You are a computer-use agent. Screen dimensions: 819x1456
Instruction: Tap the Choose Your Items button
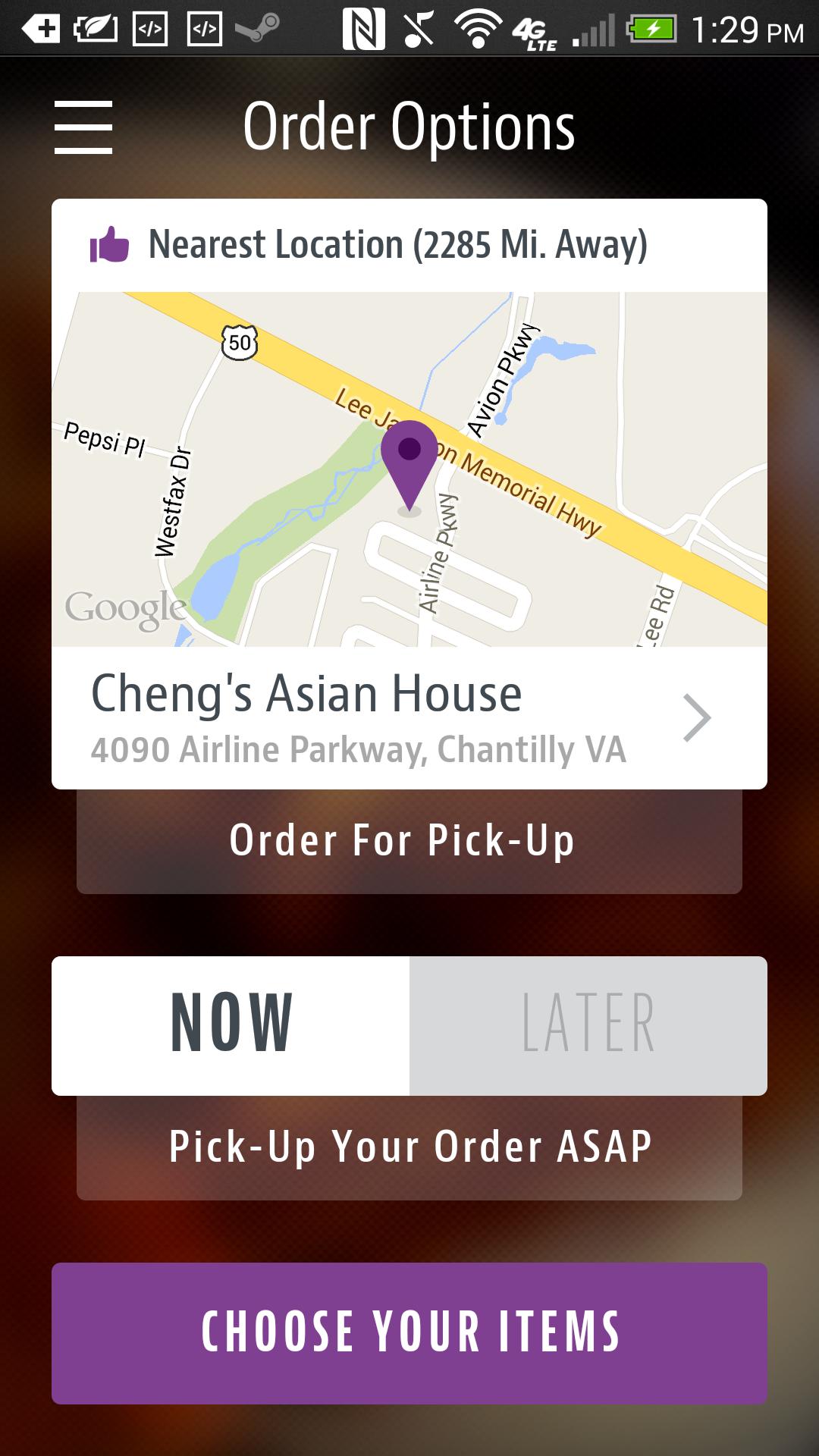tap(409, 1332)
